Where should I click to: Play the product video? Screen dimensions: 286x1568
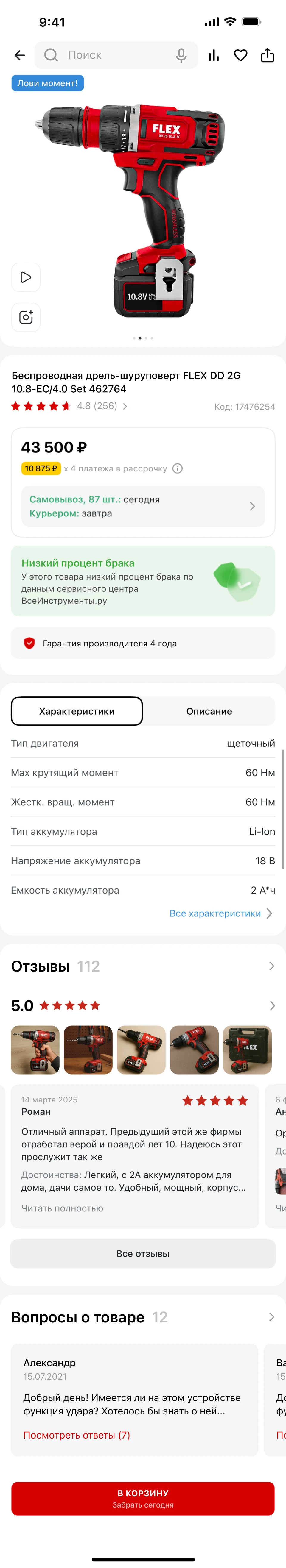pyautogui.click(x=26, y=278)
